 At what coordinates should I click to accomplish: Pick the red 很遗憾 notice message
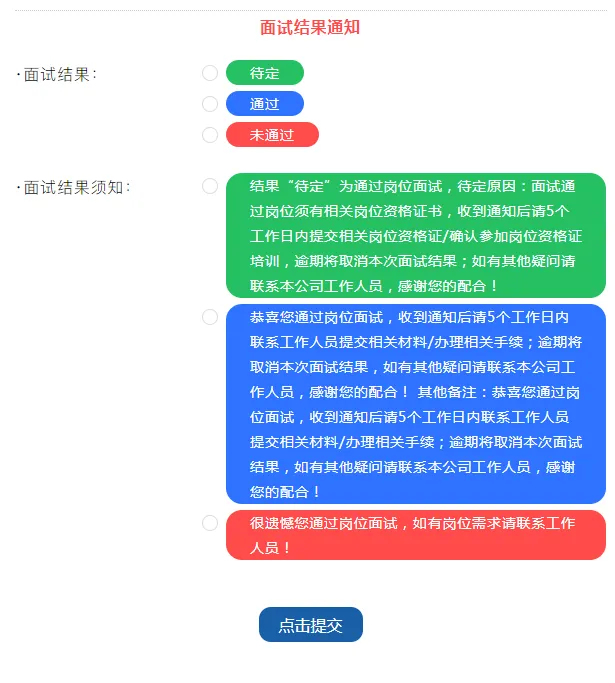(x=210, y=523)
